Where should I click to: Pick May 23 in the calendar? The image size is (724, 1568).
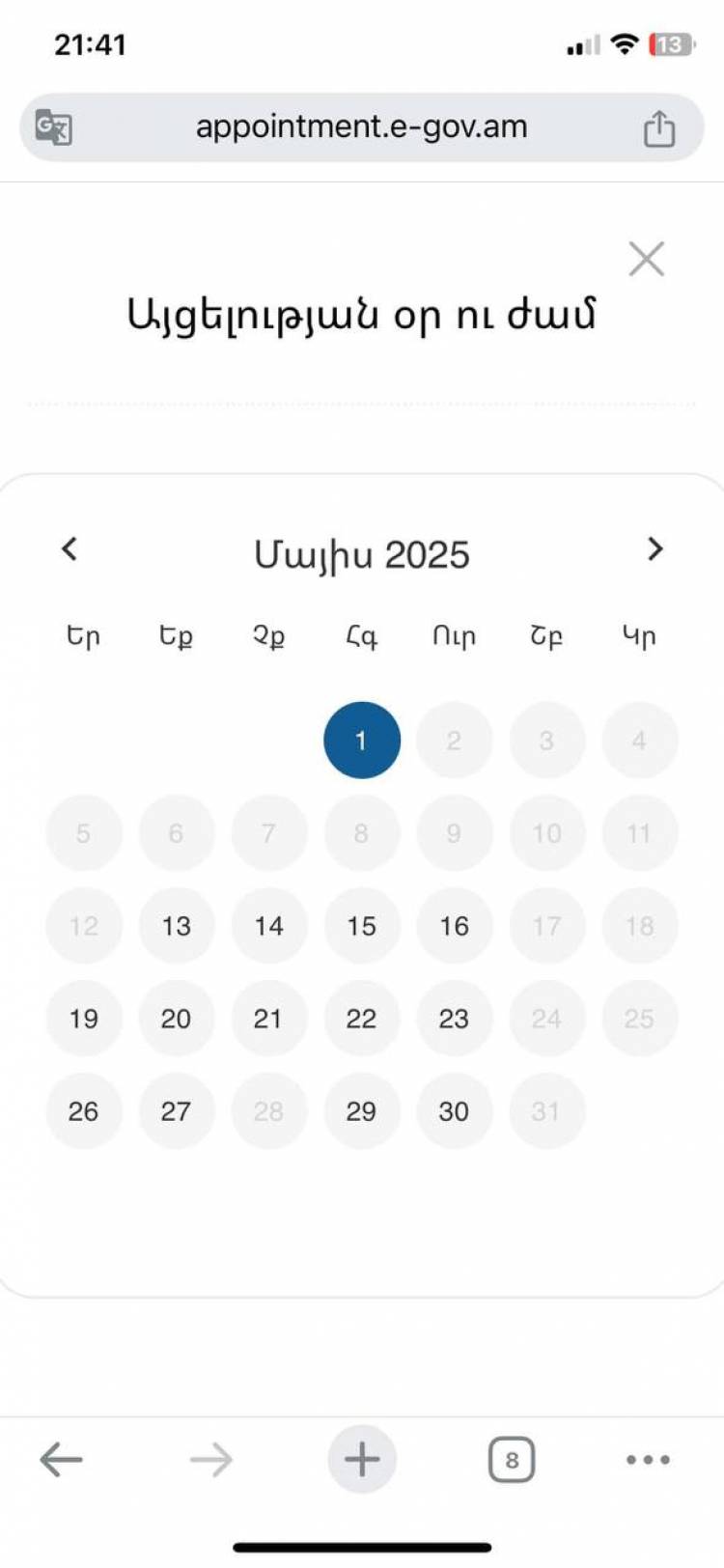[x=454, y=1019]
